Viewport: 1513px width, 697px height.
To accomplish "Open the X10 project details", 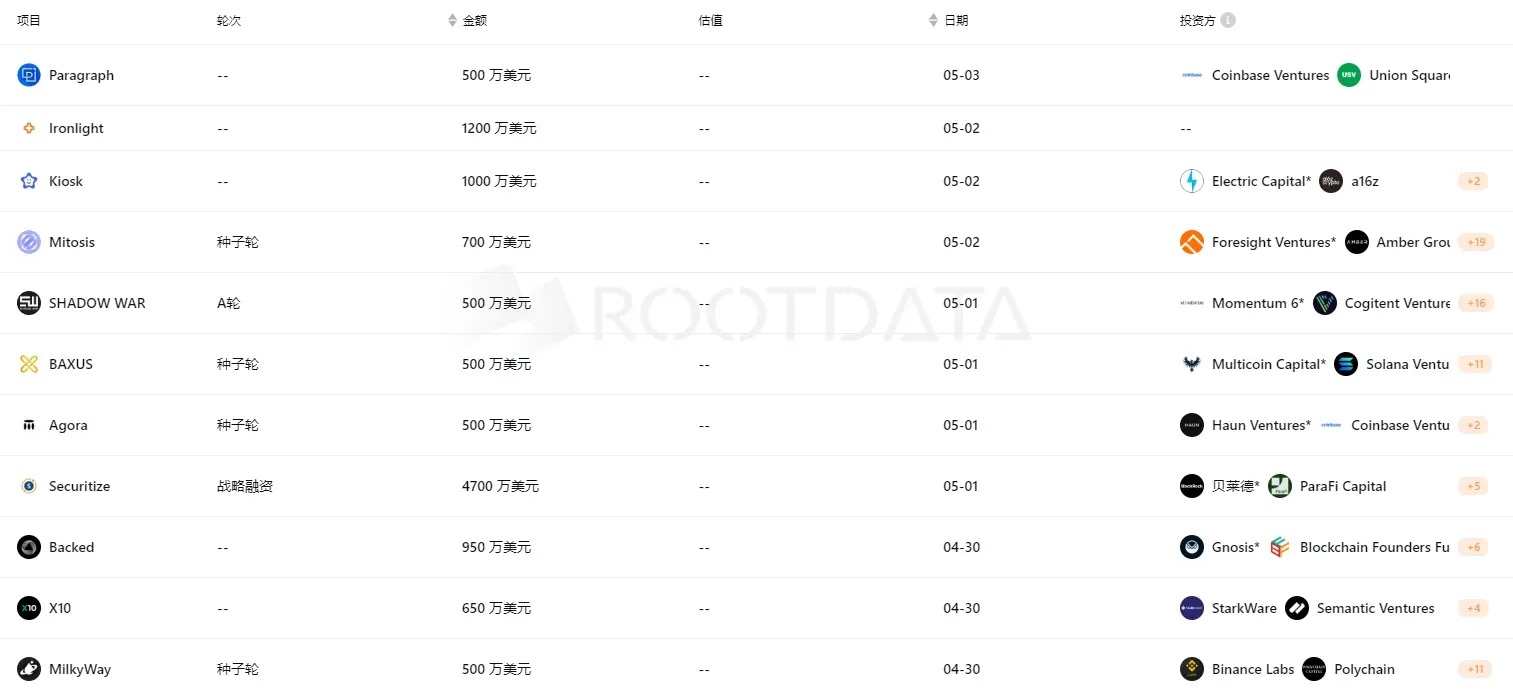I will 60,608.
